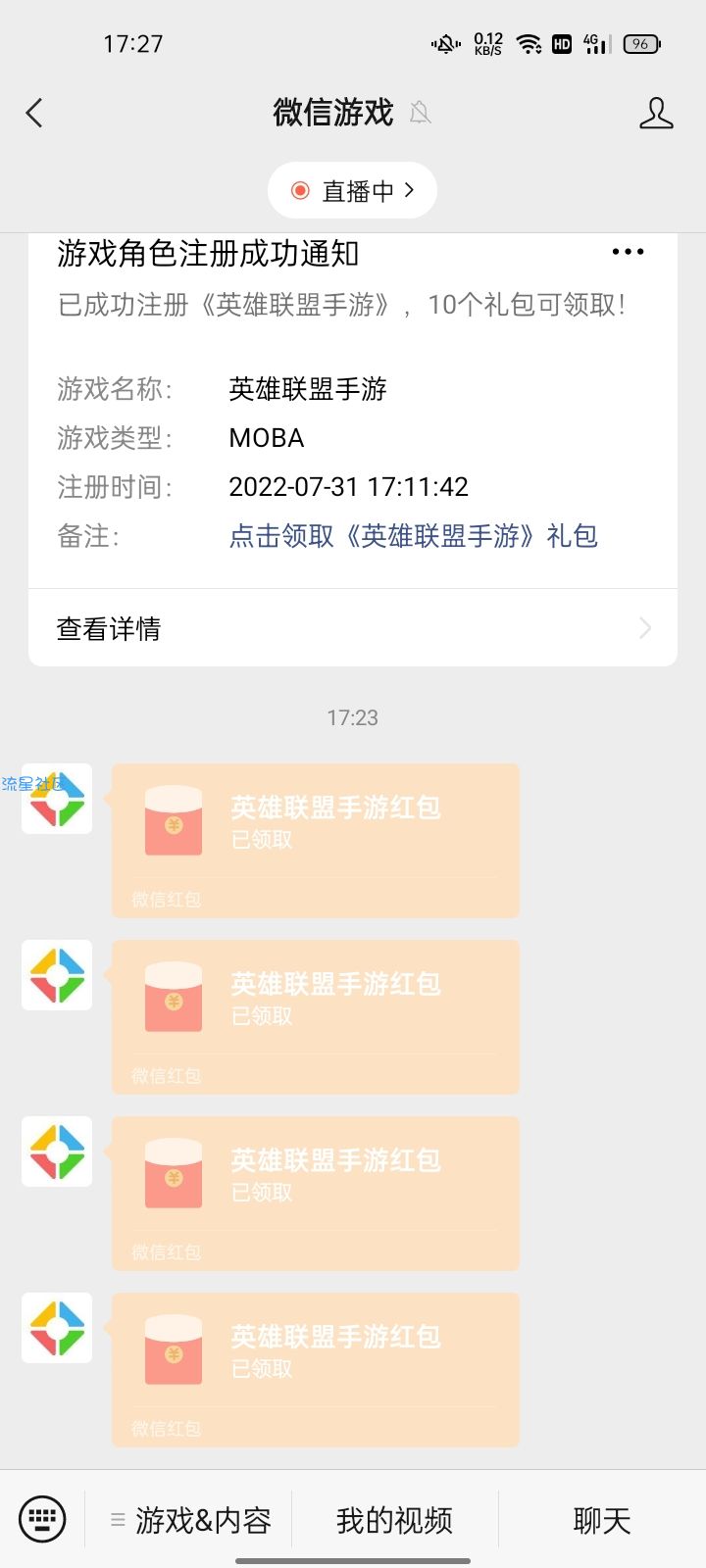The width and height of the screenshot is (706, 1568).
Task: Switch to the keyboard input icon
Action: pos(42,1519)
